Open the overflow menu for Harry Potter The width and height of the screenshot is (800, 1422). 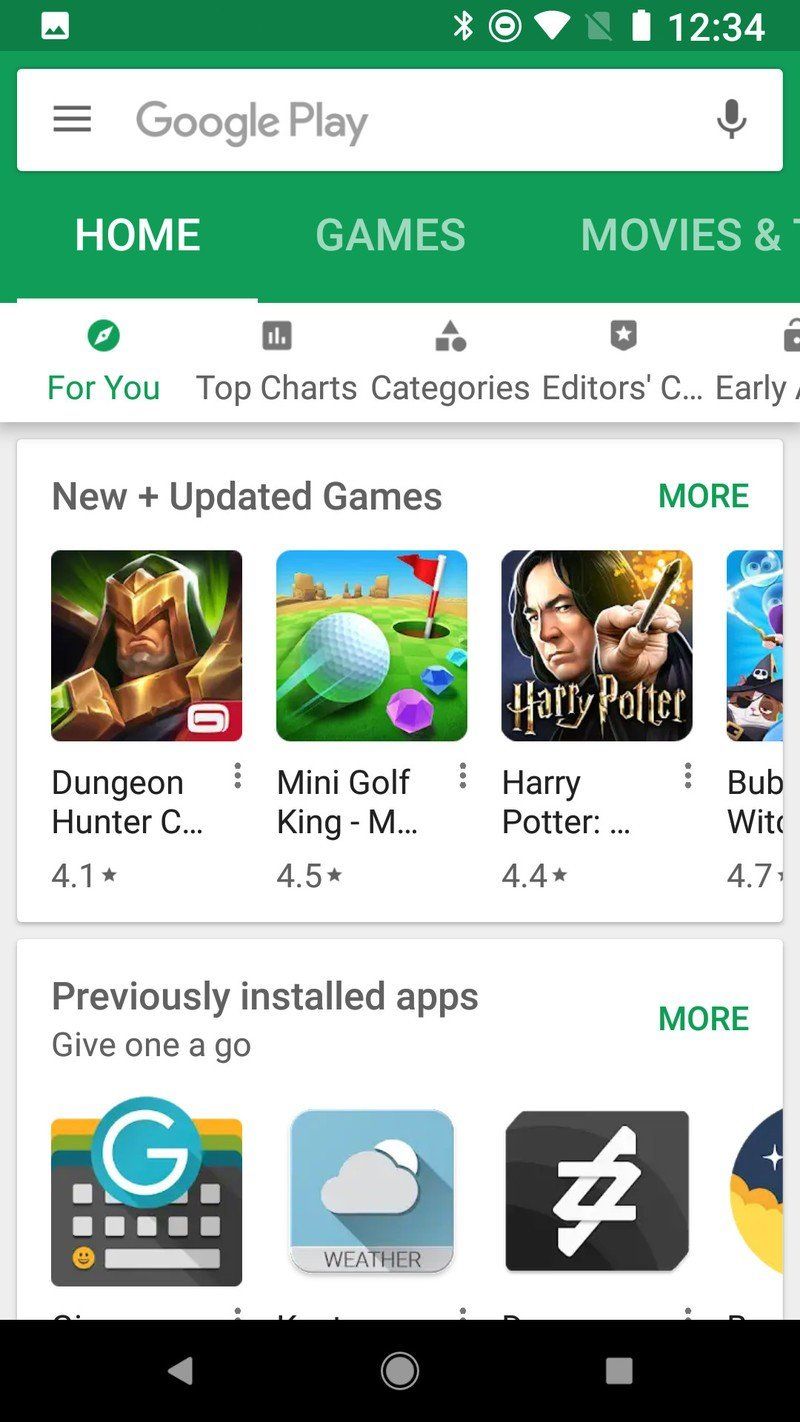point(687,776)
